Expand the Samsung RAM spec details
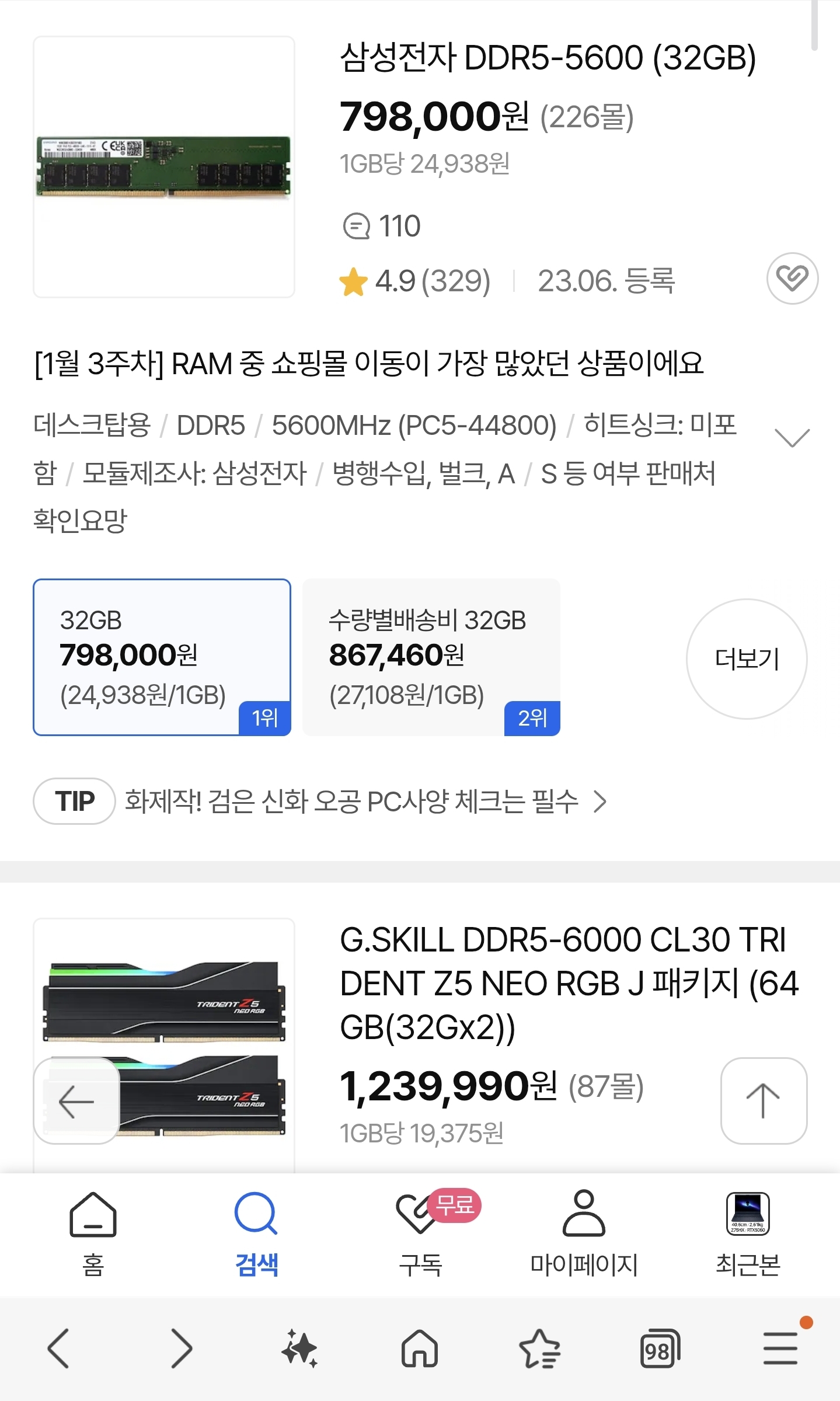The image size is (840, 1401). tap(791, 437)
